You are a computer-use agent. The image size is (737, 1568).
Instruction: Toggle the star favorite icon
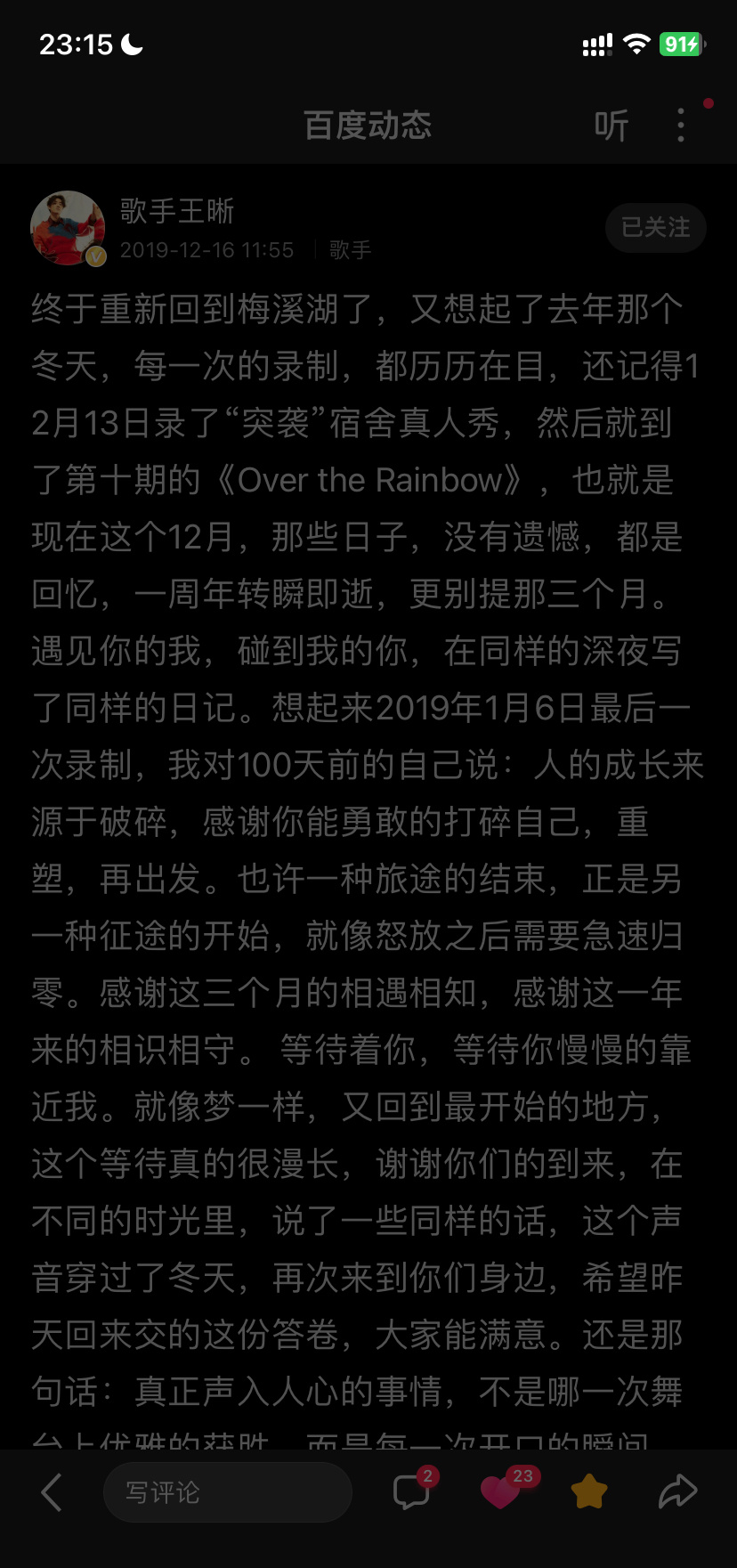pyautogui.click(x=588, y=1492)
